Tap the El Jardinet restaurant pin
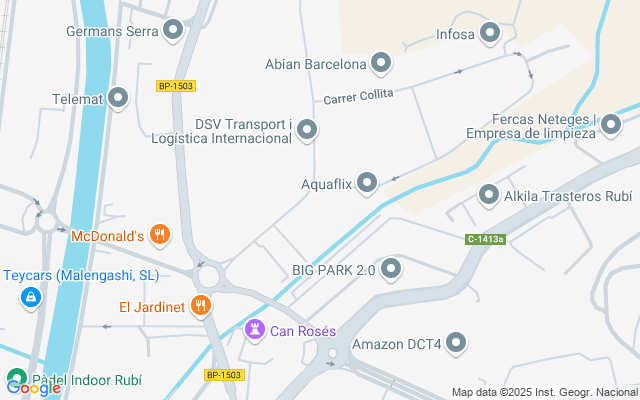 coord(202,306)
